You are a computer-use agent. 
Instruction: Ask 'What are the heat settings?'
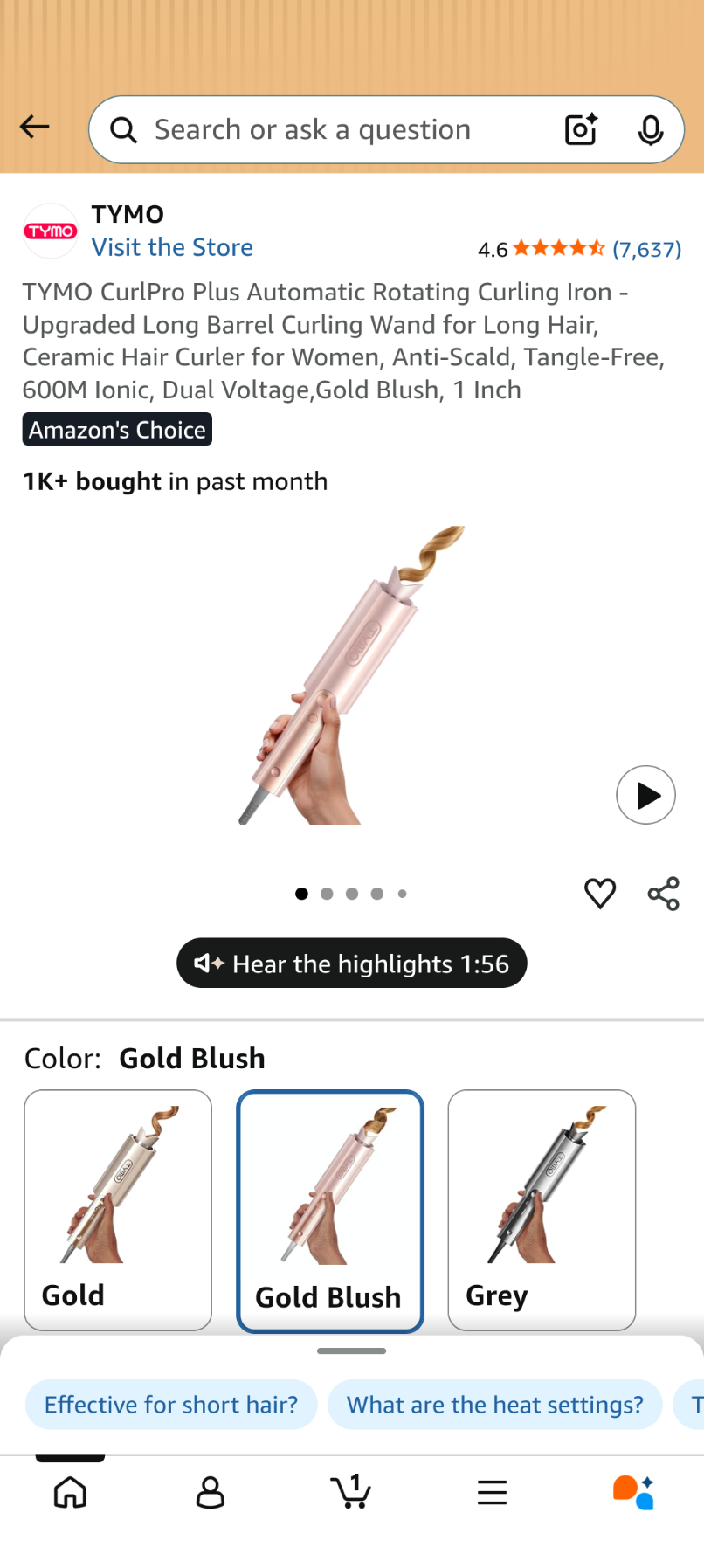pyautogui.click(x=494, y=1405)
